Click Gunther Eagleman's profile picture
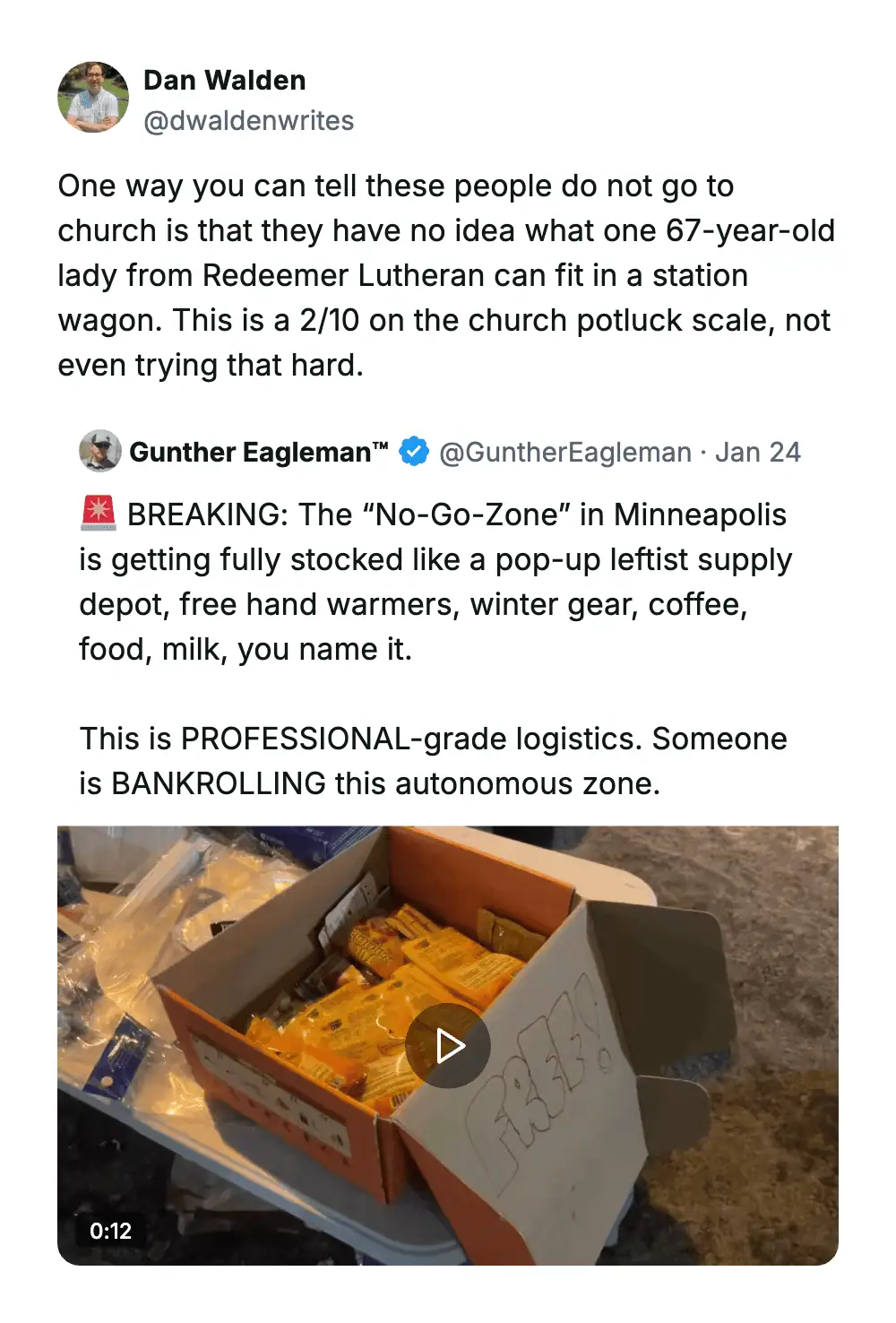The height and width of the screenshot is (1323, 896). tap(100, 453)
